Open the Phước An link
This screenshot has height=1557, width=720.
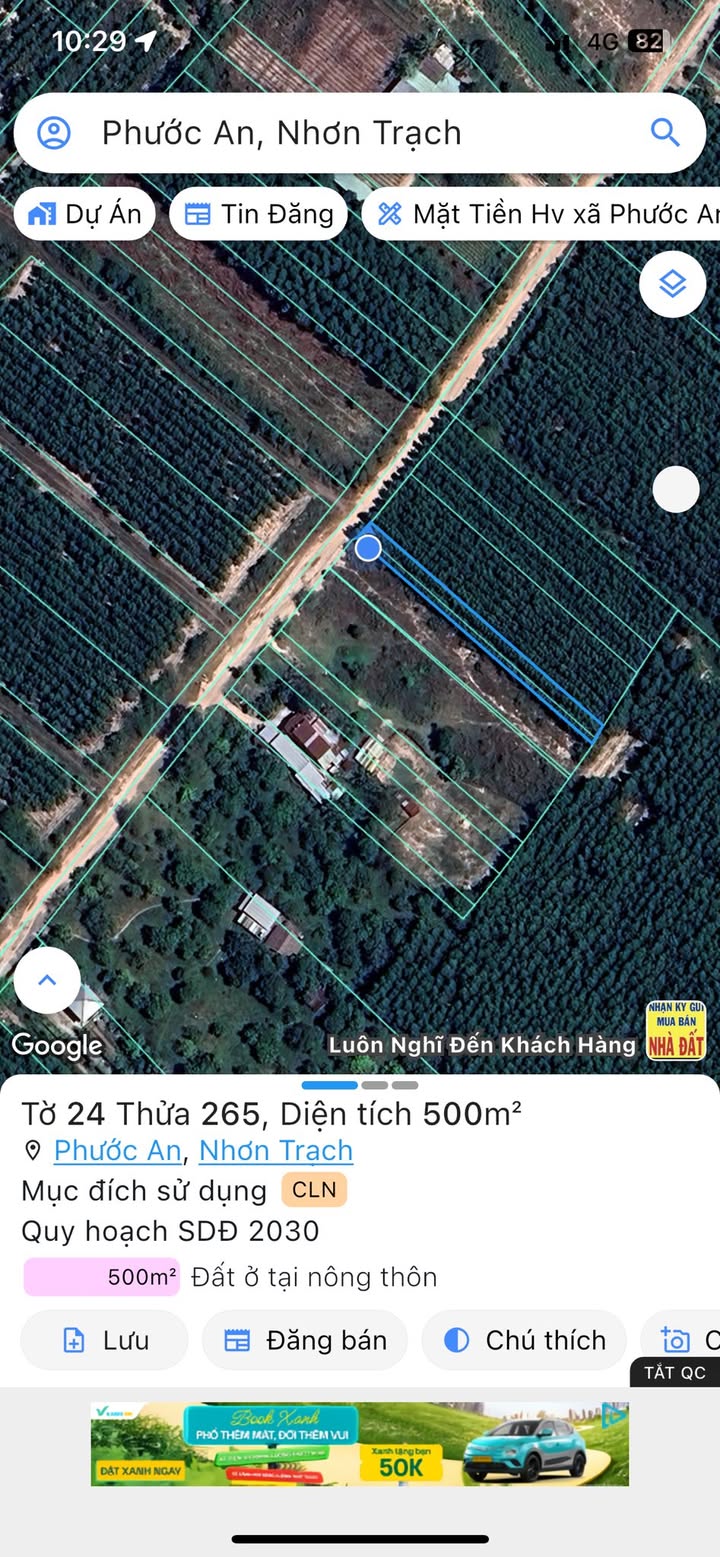tap(117, 1151)
